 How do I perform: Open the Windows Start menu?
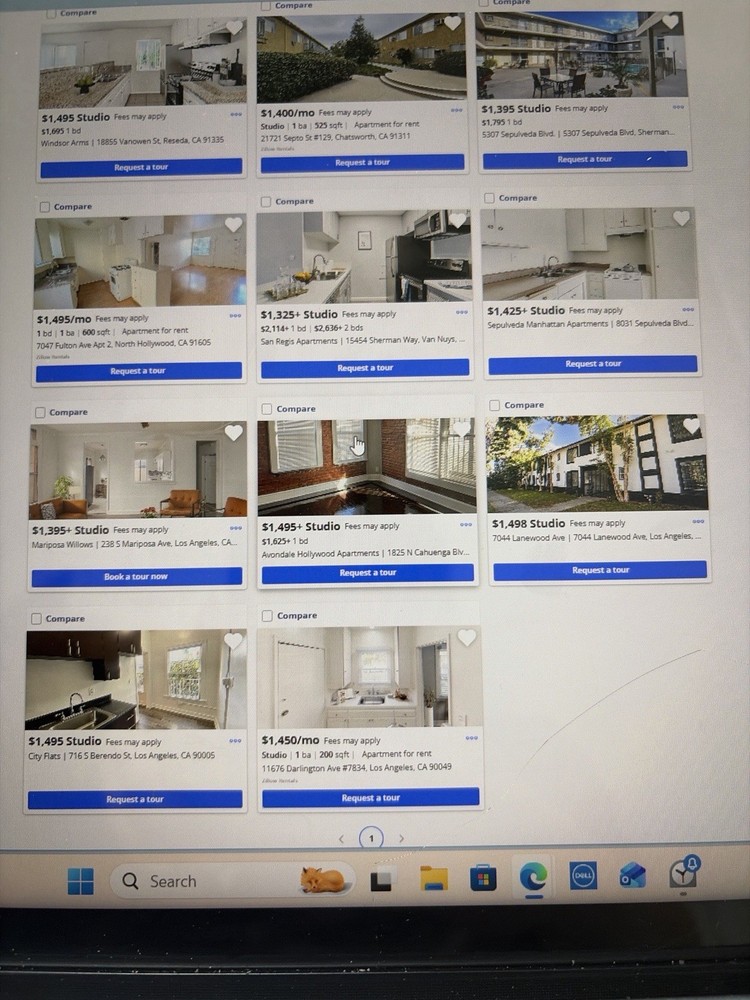pyautogui.click(x=80, y=881)
